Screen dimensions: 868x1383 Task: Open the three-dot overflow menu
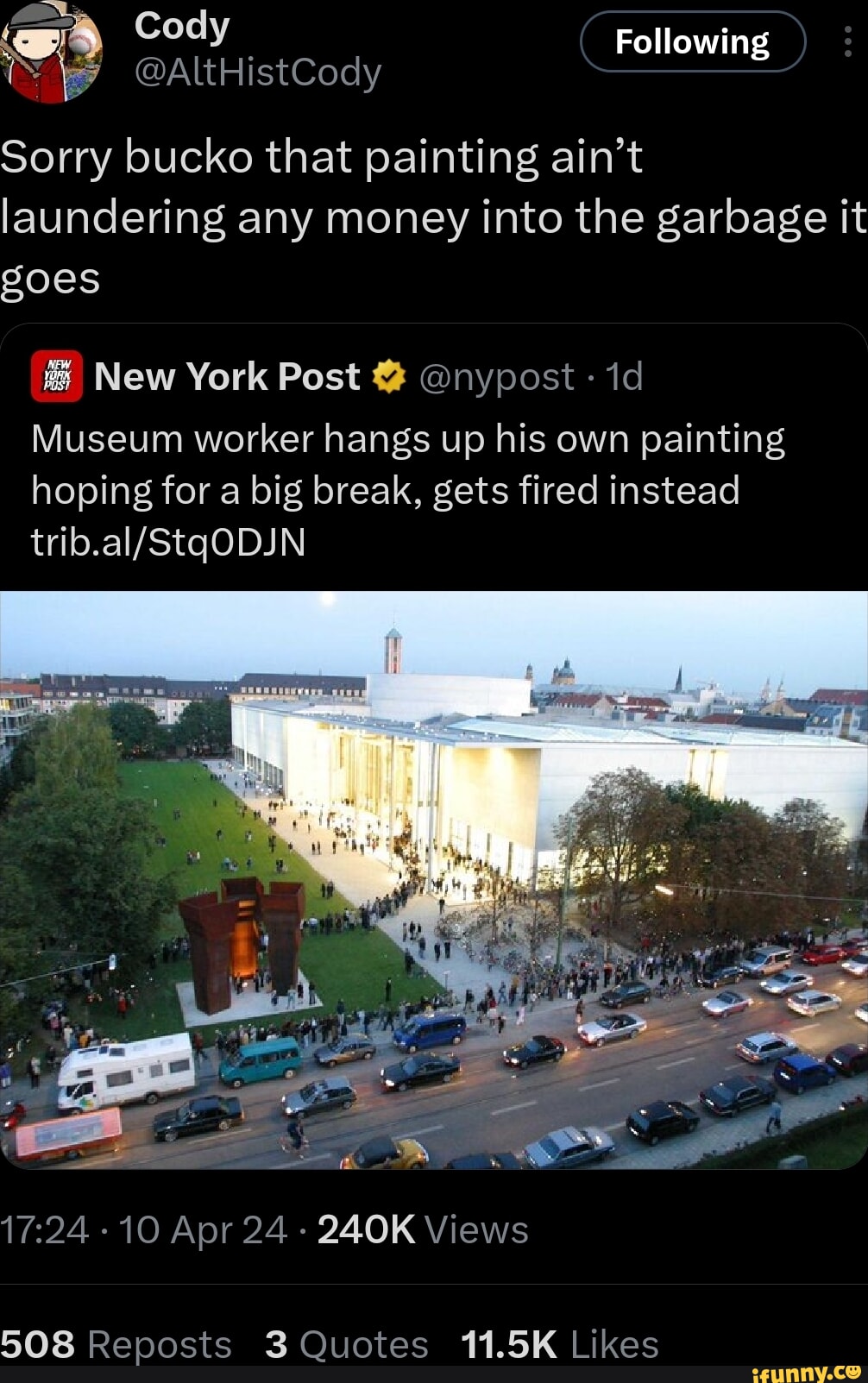click(847, 41)
